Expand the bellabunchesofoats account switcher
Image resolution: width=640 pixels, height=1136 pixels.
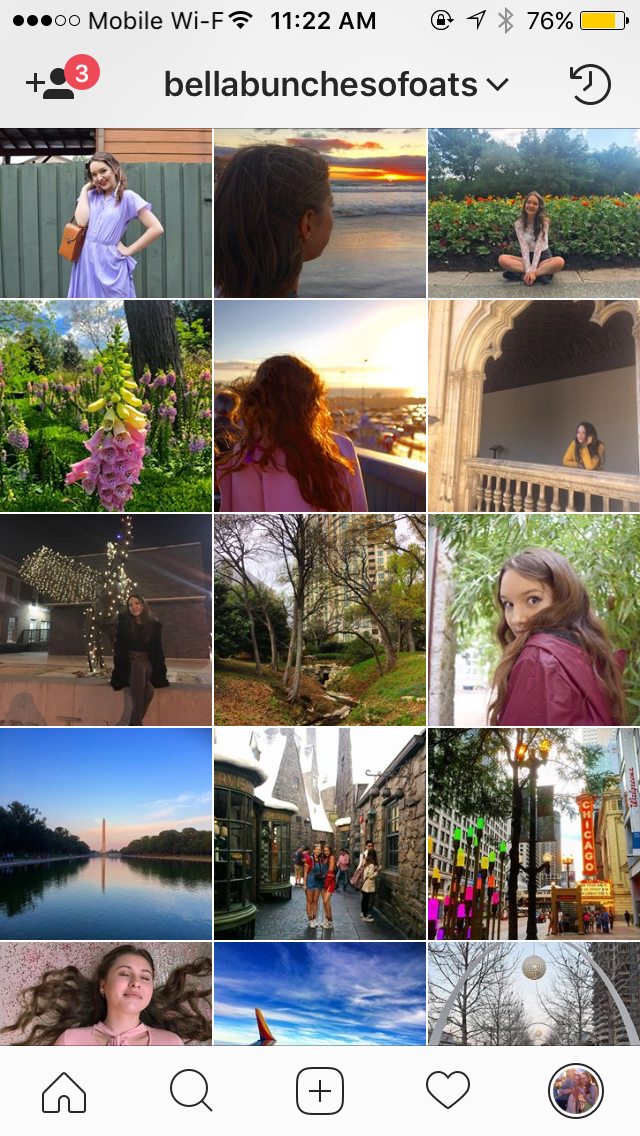[x=336, y=85]
